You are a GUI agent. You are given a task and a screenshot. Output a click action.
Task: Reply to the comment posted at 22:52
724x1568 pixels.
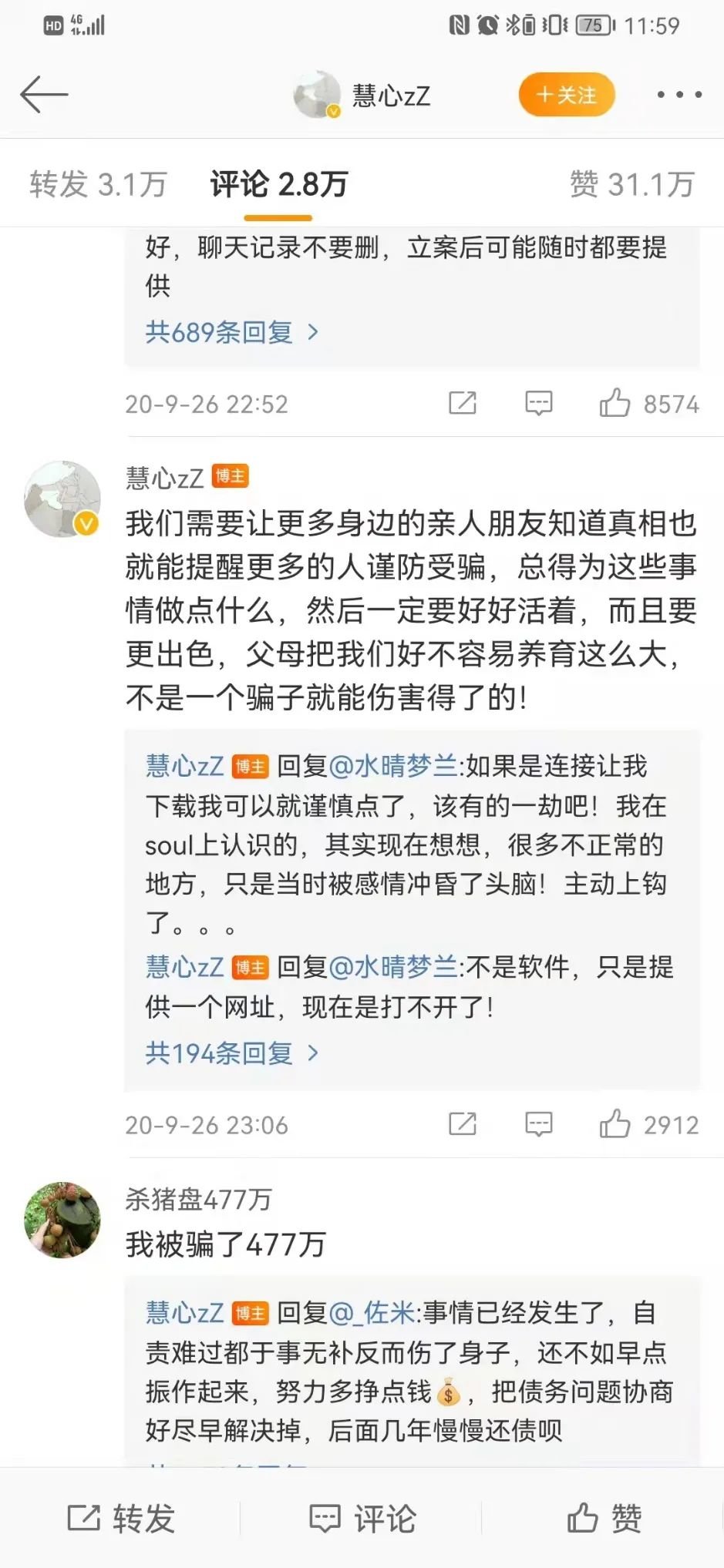[x=538, y=403]
